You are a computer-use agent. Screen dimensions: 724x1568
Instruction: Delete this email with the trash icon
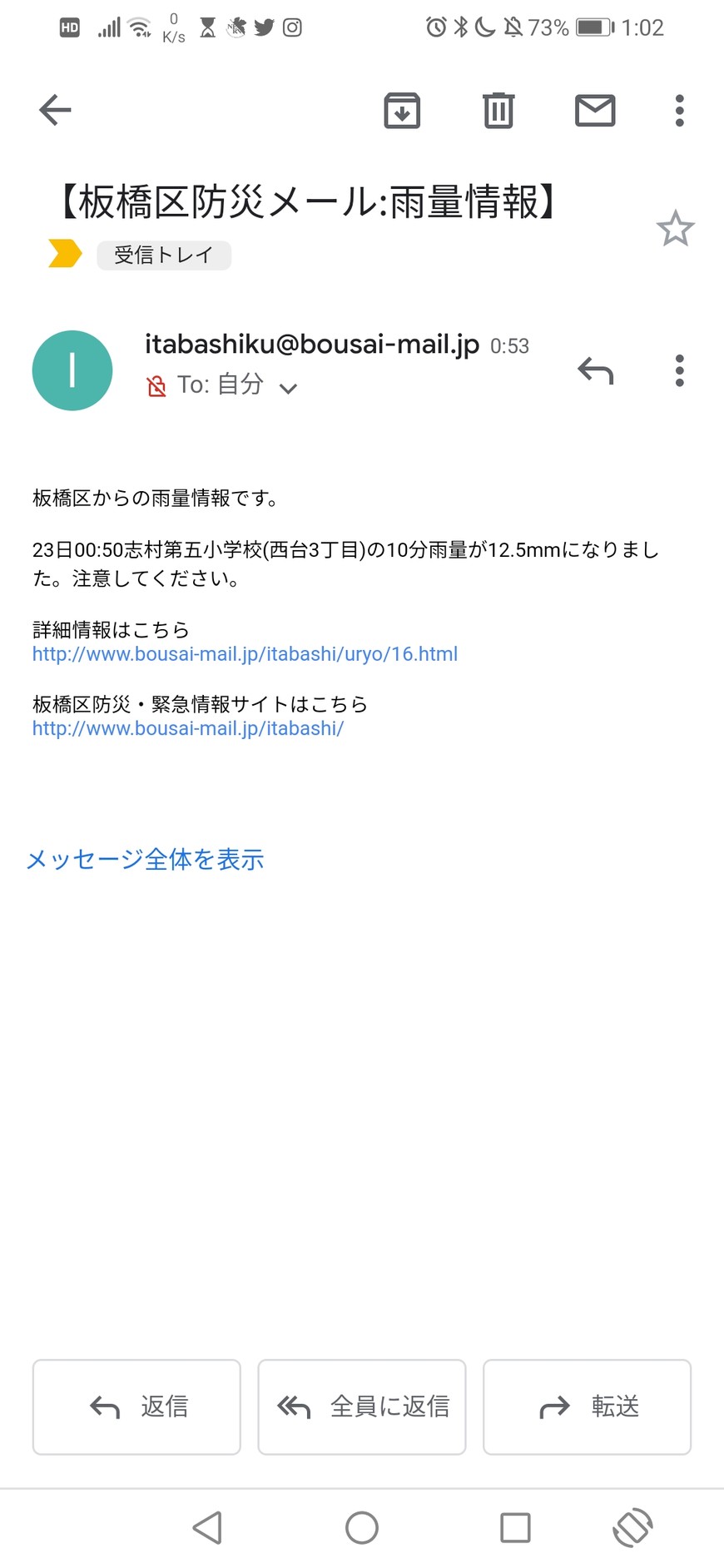coord(498,110)
